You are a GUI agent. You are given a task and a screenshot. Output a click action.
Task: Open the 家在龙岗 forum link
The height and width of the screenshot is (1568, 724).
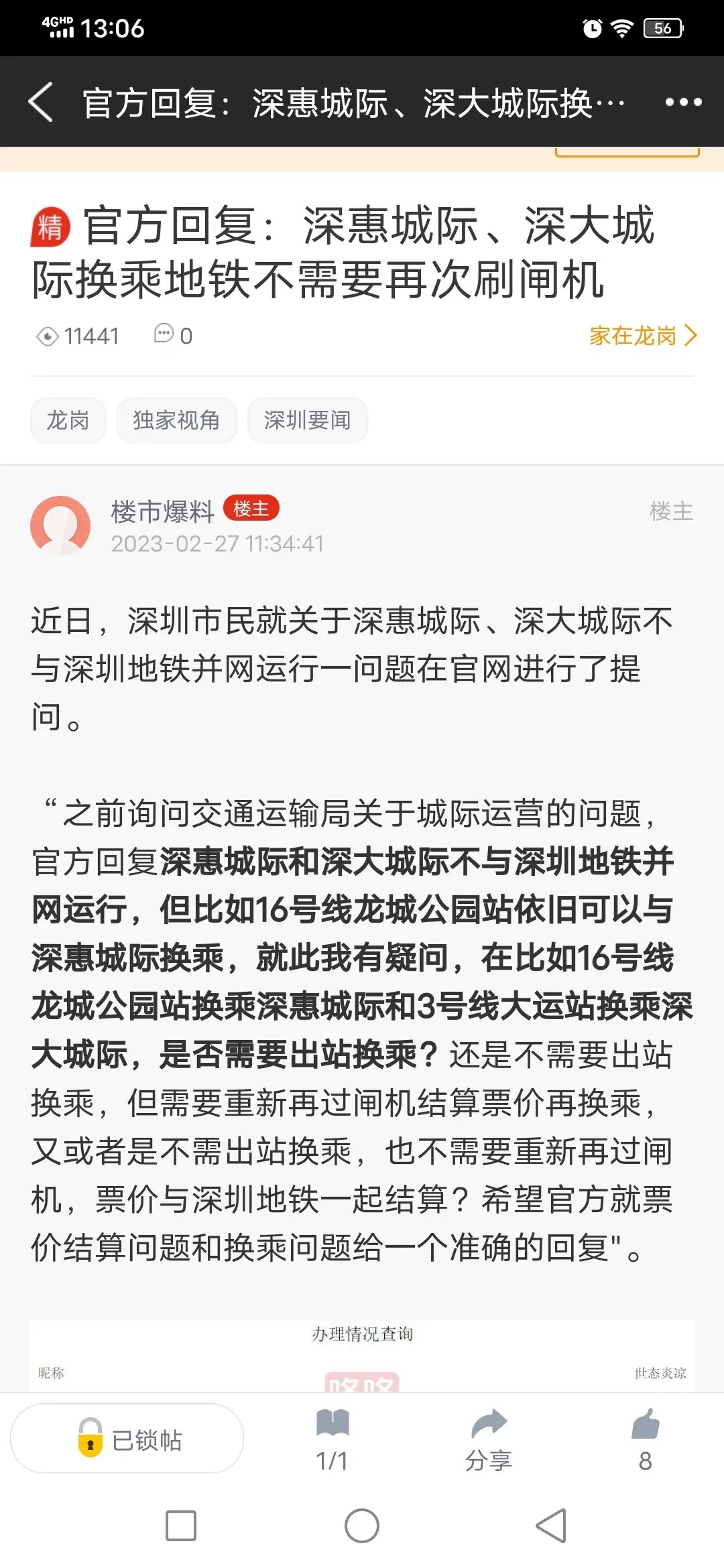click(x=642, y=336)
